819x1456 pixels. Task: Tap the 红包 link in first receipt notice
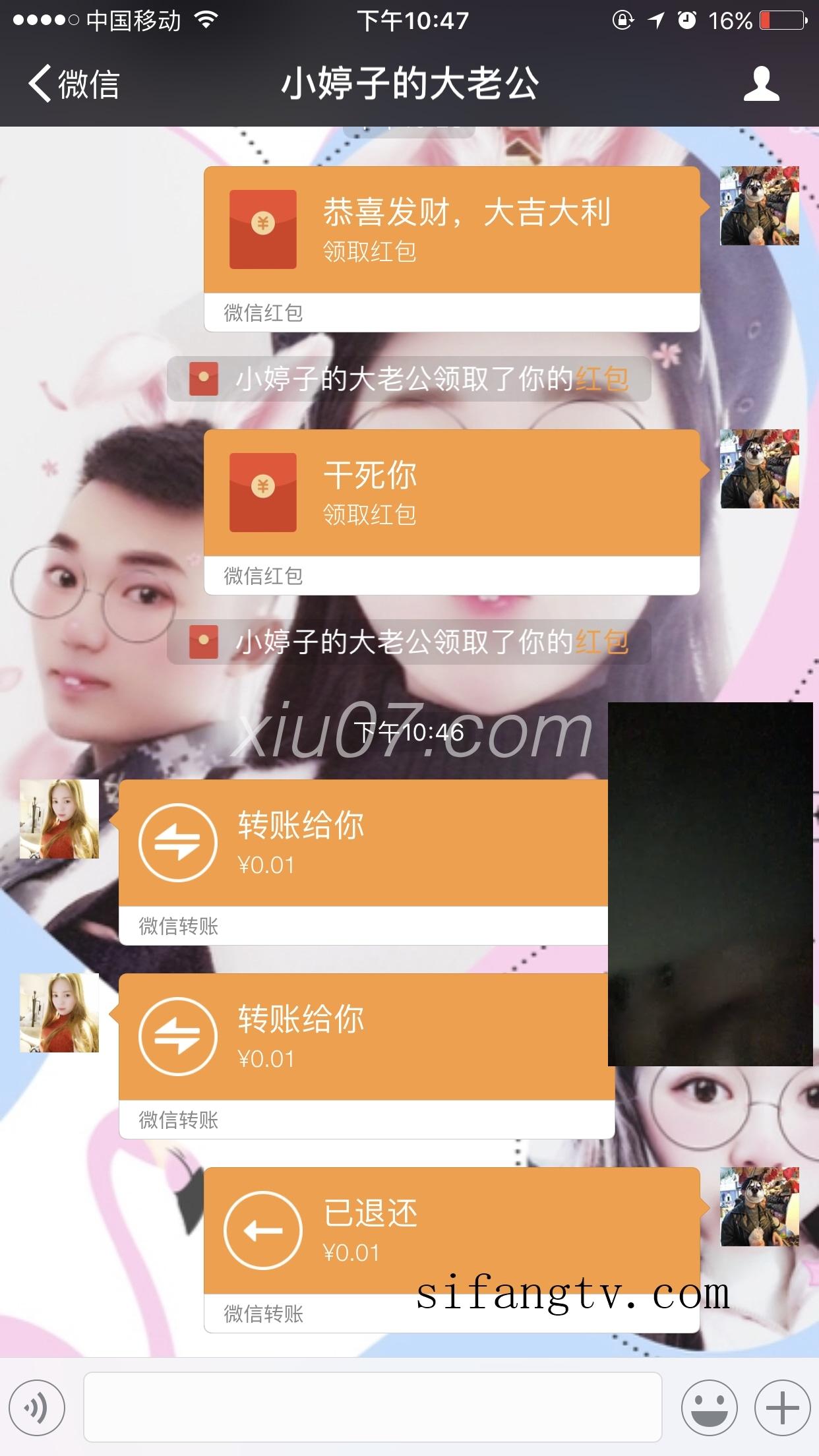(602, 379)
